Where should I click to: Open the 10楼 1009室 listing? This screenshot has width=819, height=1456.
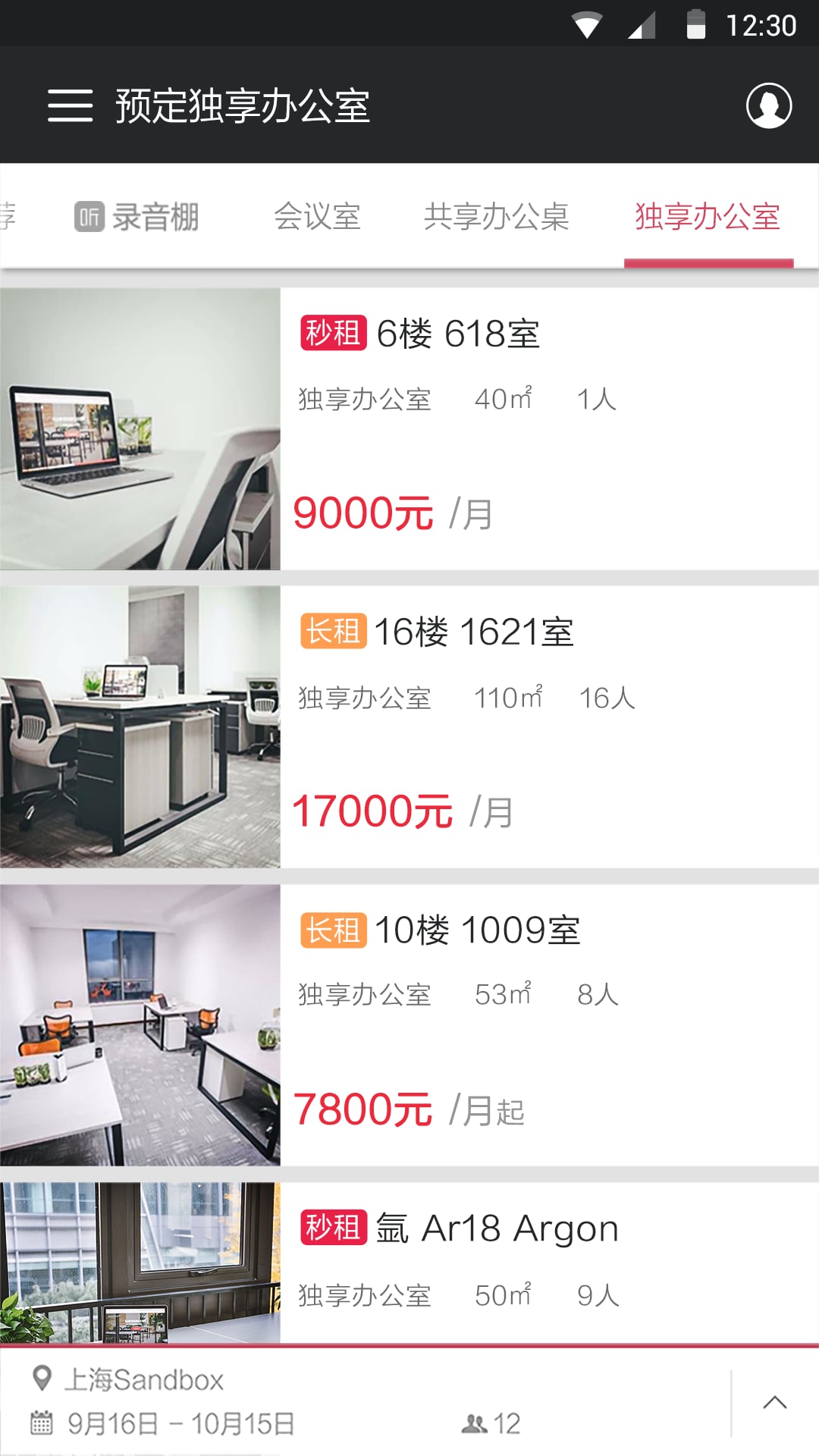click(409, 1025)
